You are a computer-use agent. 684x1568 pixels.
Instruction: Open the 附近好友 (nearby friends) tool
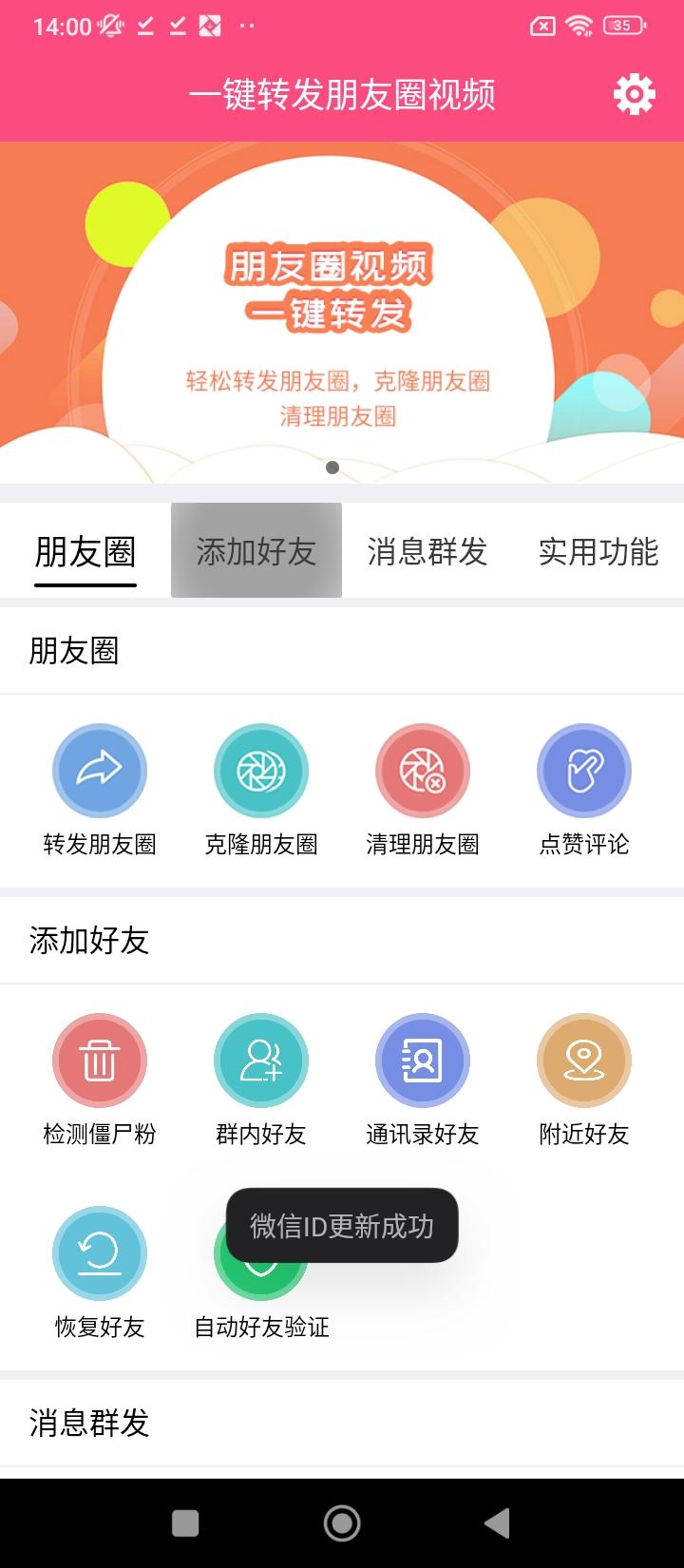coord(584,1060)
